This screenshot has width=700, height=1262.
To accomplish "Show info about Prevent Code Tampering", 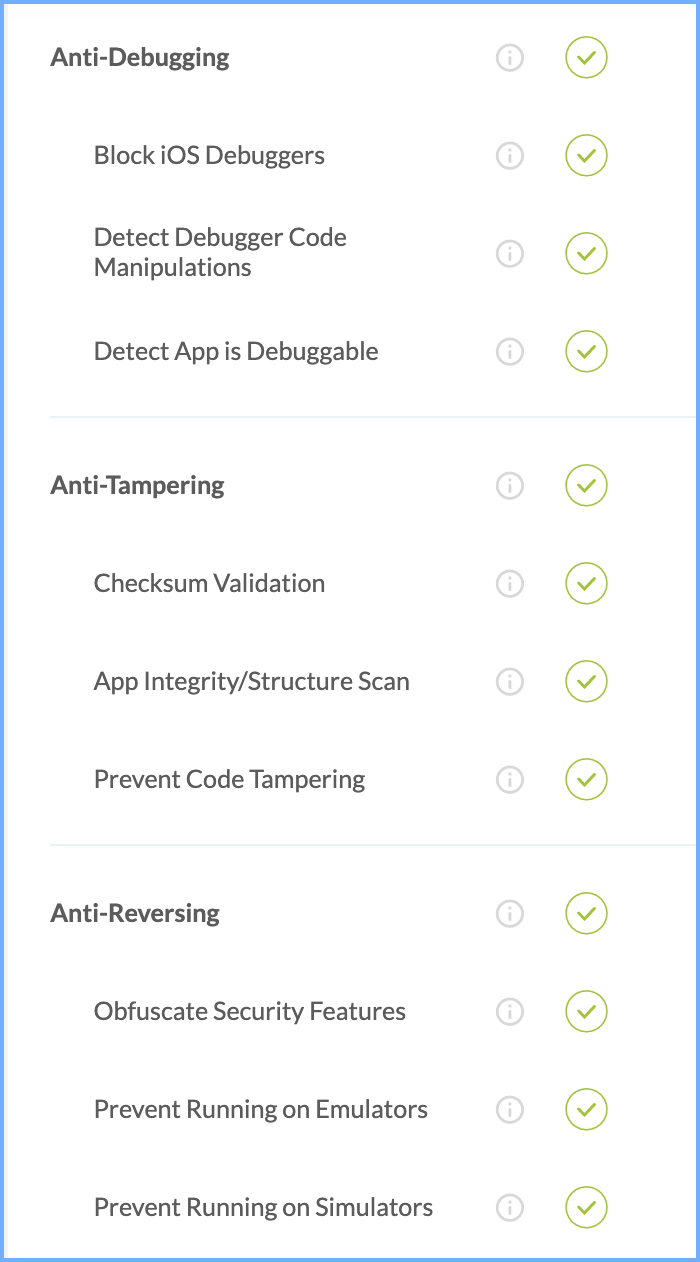I will 510,780.
